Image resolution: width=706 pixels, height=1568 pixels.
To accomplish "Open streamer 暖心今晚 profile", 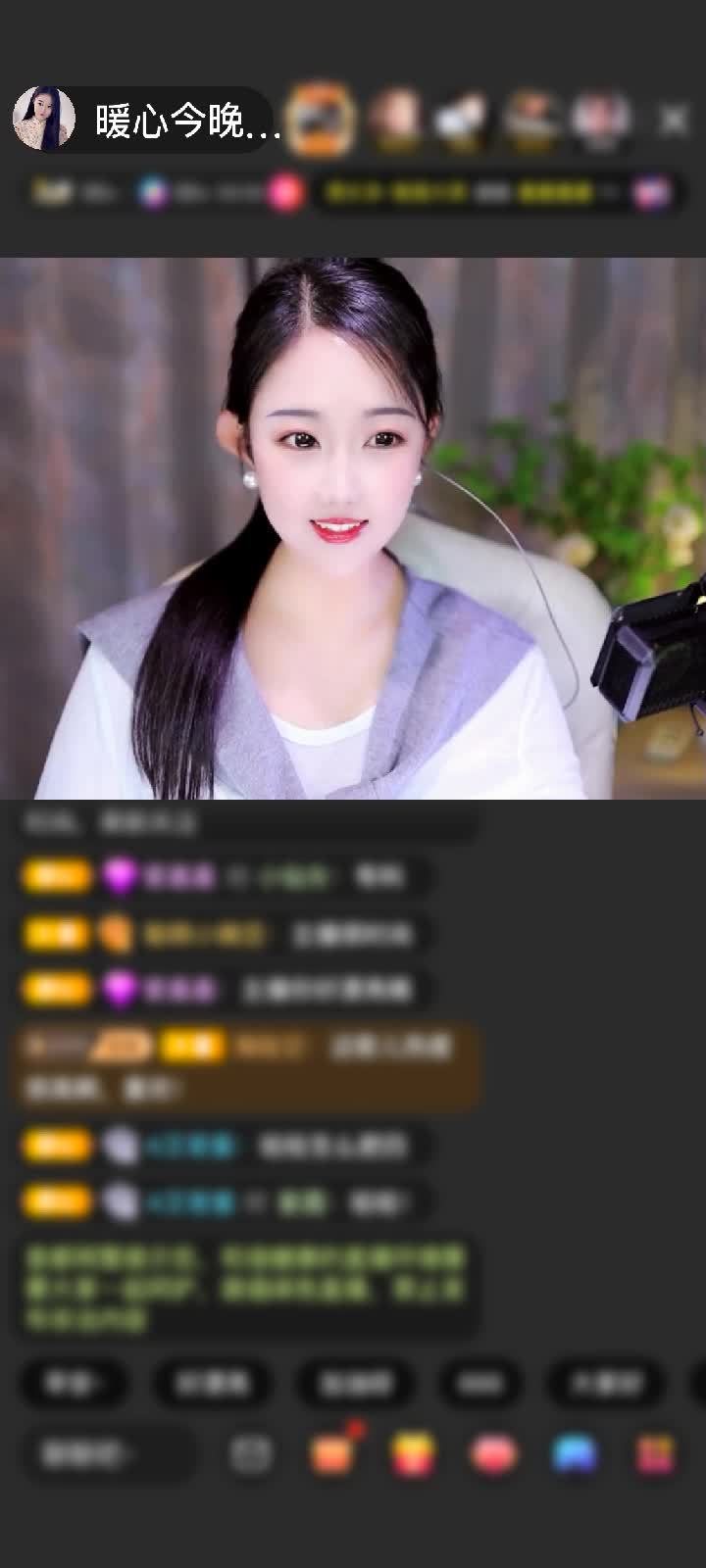I will pos(44,120).
